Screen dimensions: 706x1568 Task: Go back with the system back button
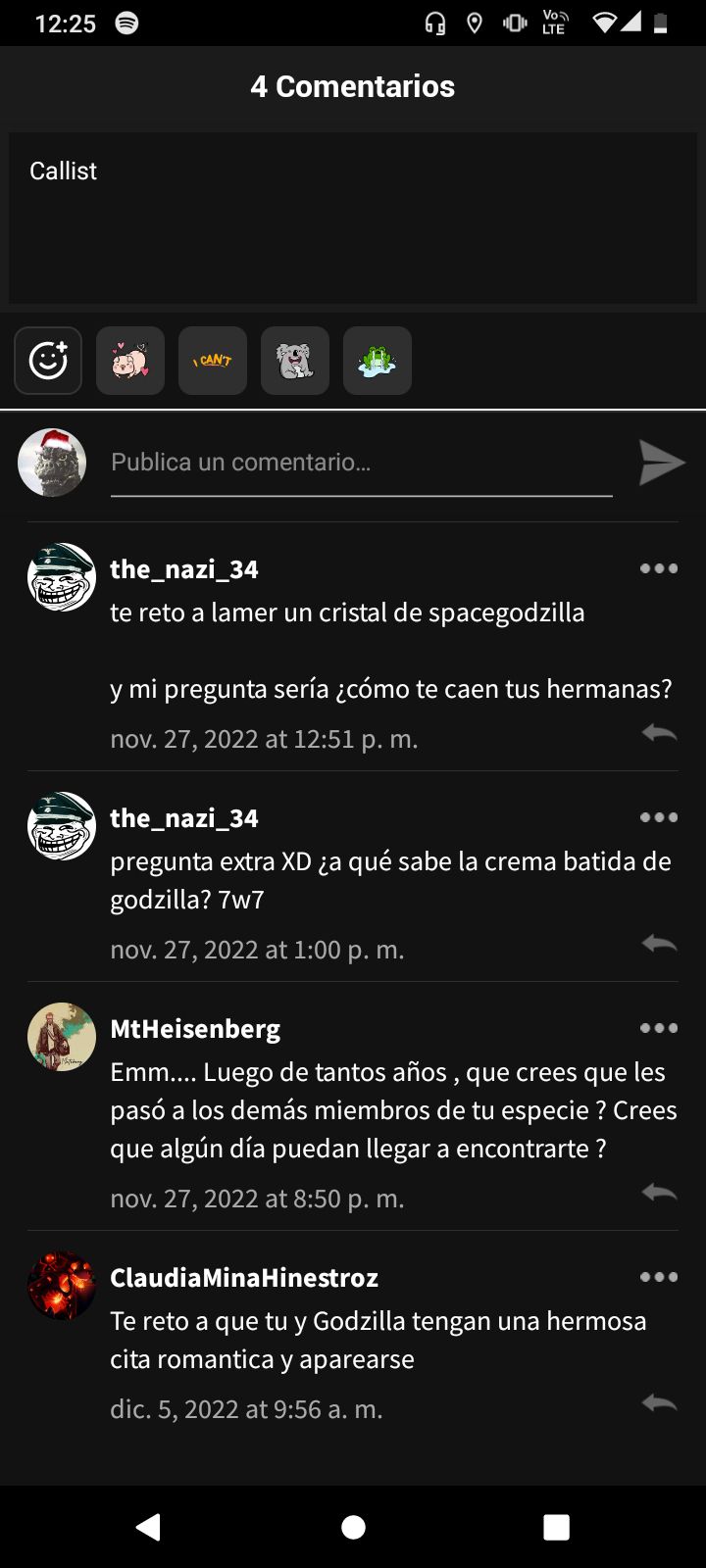[149, 1527]
